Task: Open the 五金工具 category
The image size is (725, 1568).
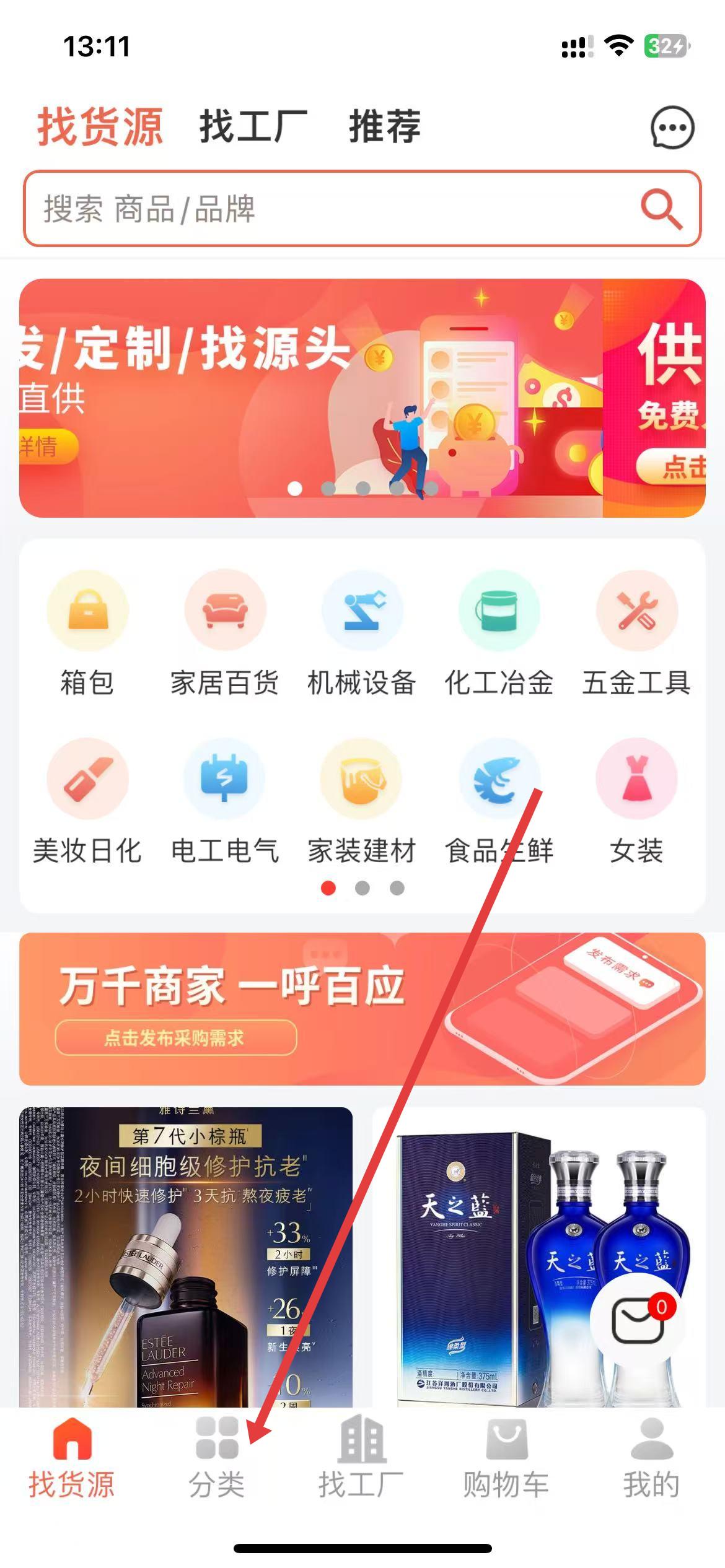Action: pos(636,633)
